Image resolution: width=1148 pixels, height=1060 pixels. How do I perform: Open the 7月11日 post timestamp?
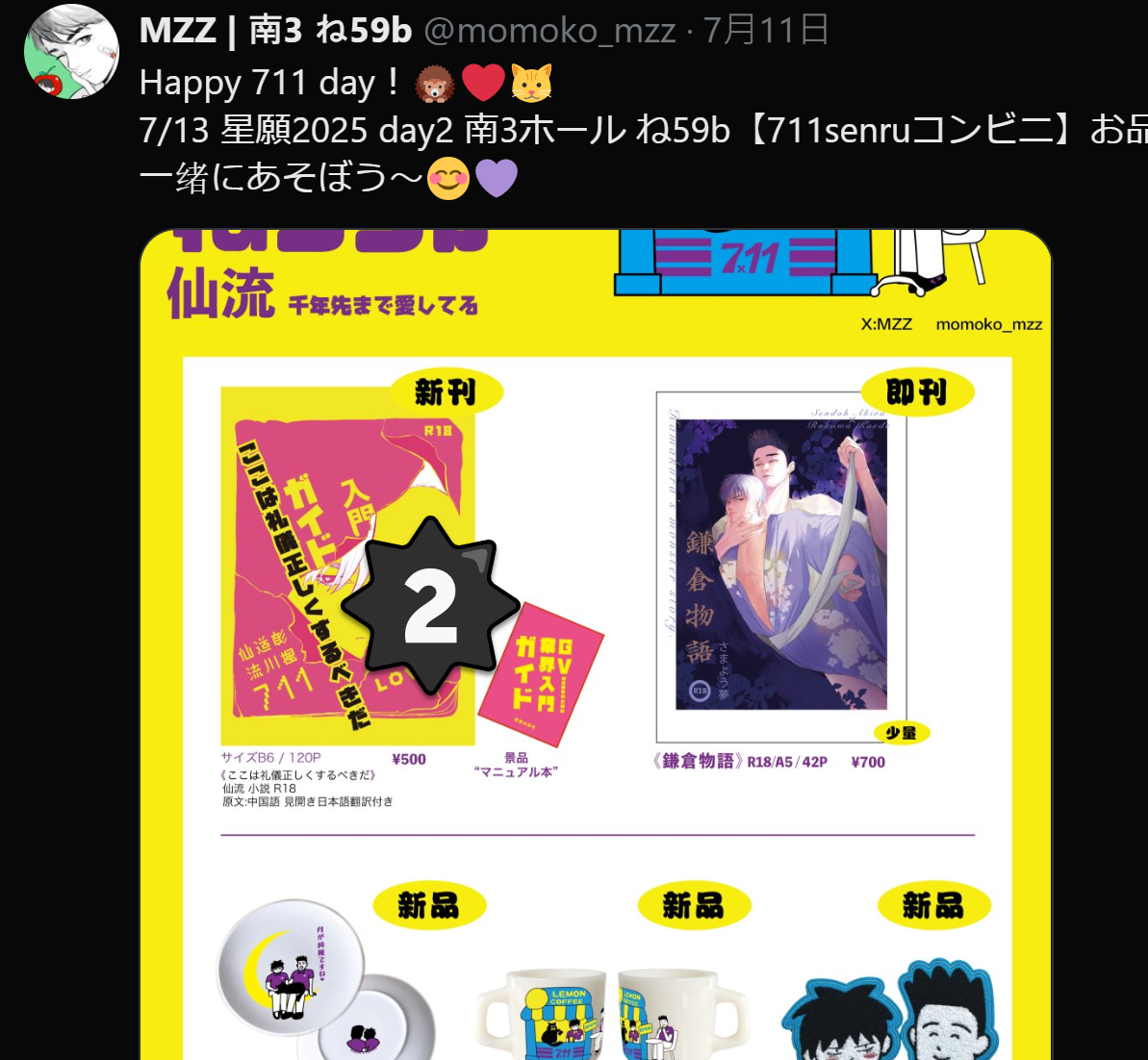[x=766, y=31]
